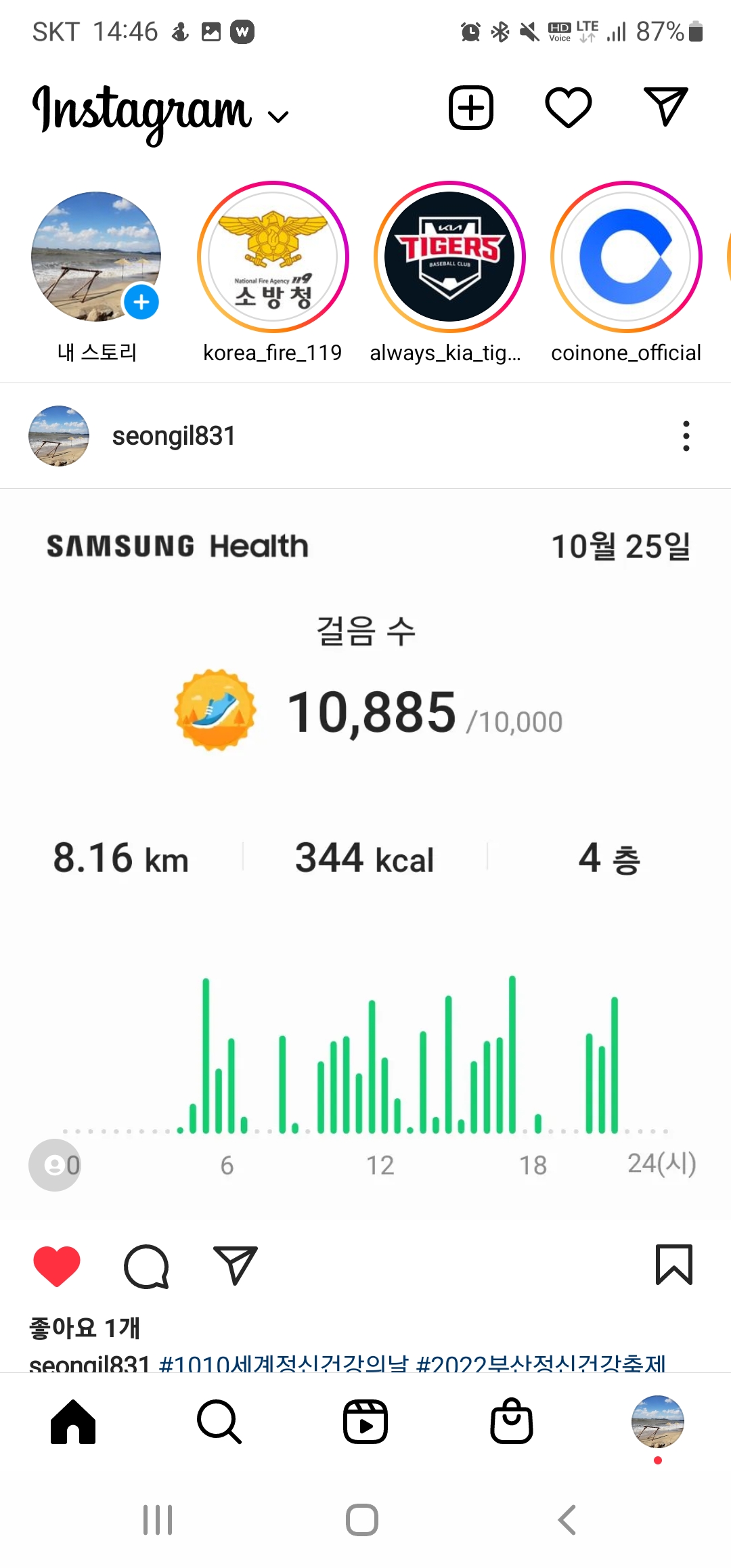Open the Search tab
Viewport: 731px width, 1568px height.
tap(219, 1422)
